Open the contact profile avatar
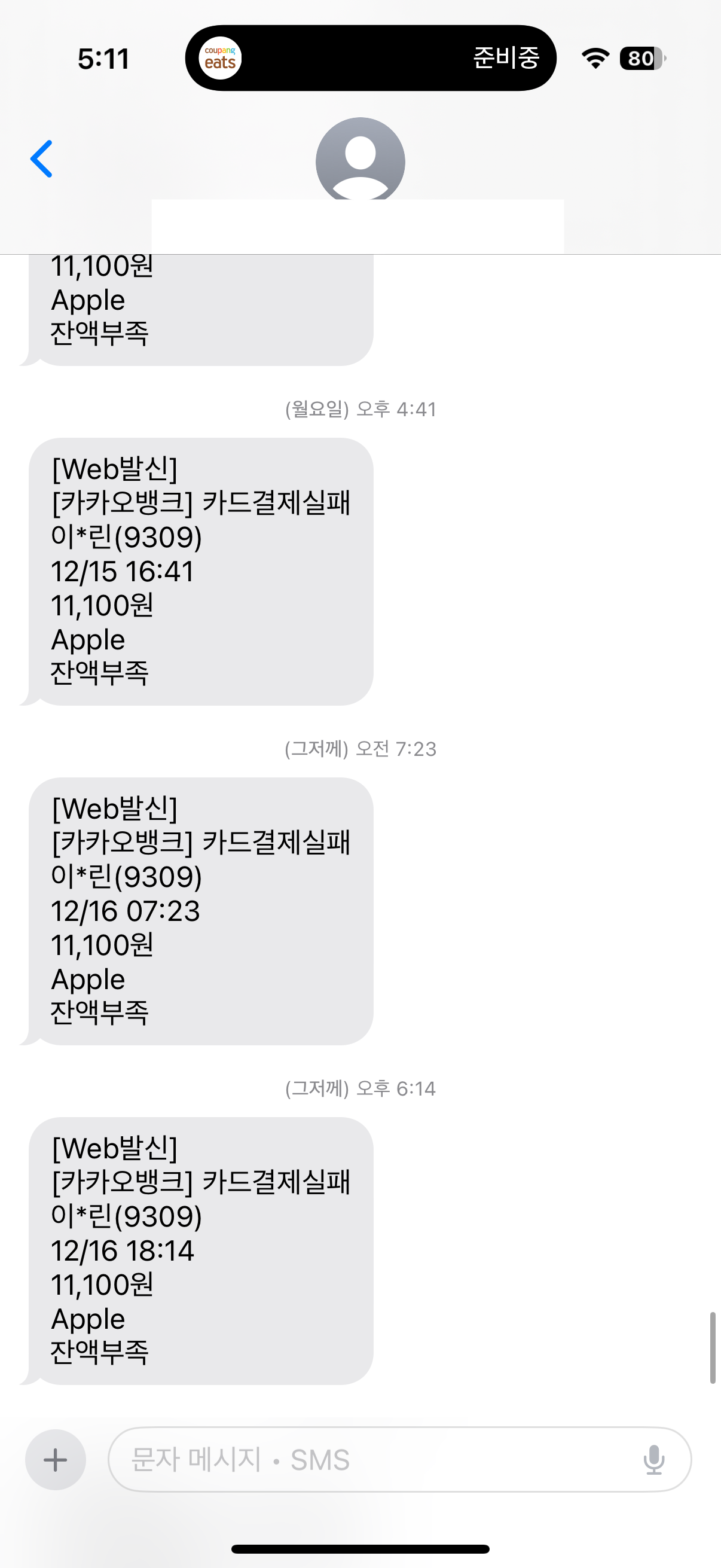The width and height of the screenshot is (721, 1568). click(x=360, y=161)
